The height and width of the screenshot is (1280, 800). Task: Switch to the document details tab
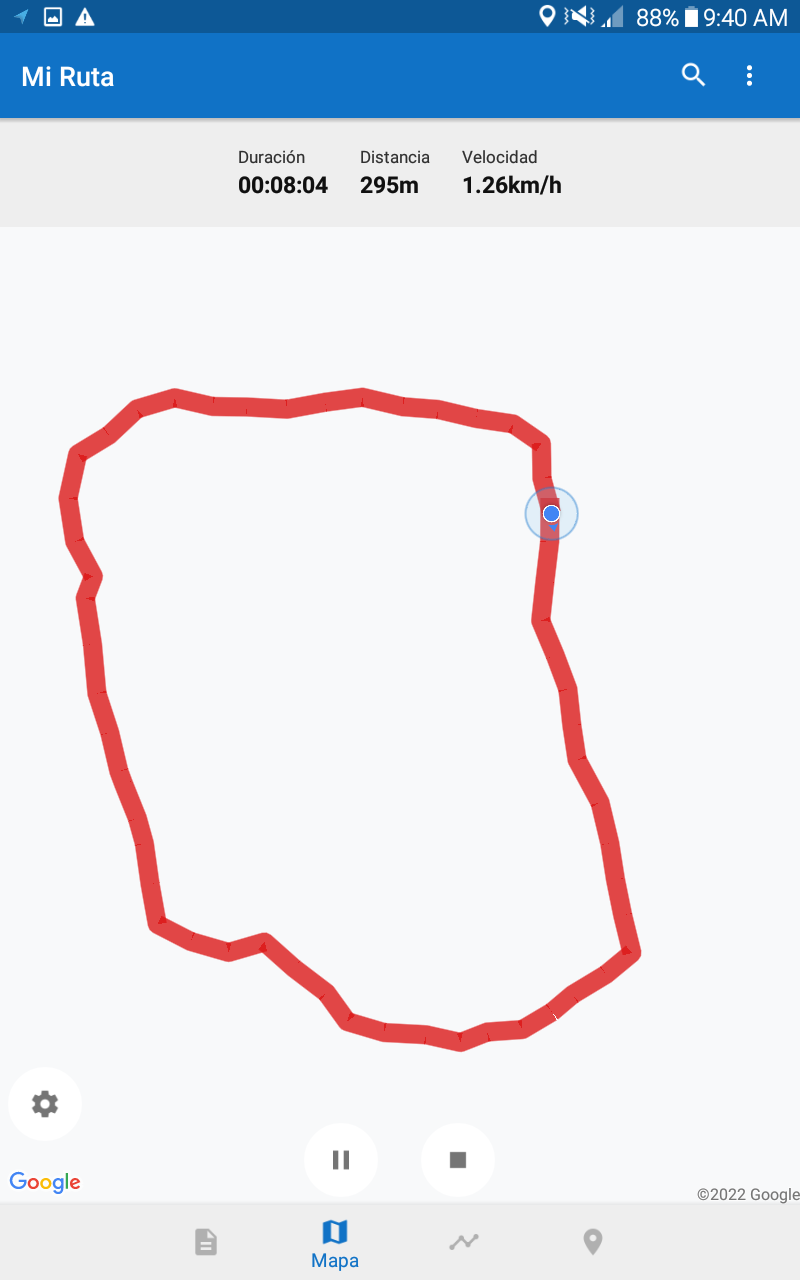click(x=205, y=1242)
